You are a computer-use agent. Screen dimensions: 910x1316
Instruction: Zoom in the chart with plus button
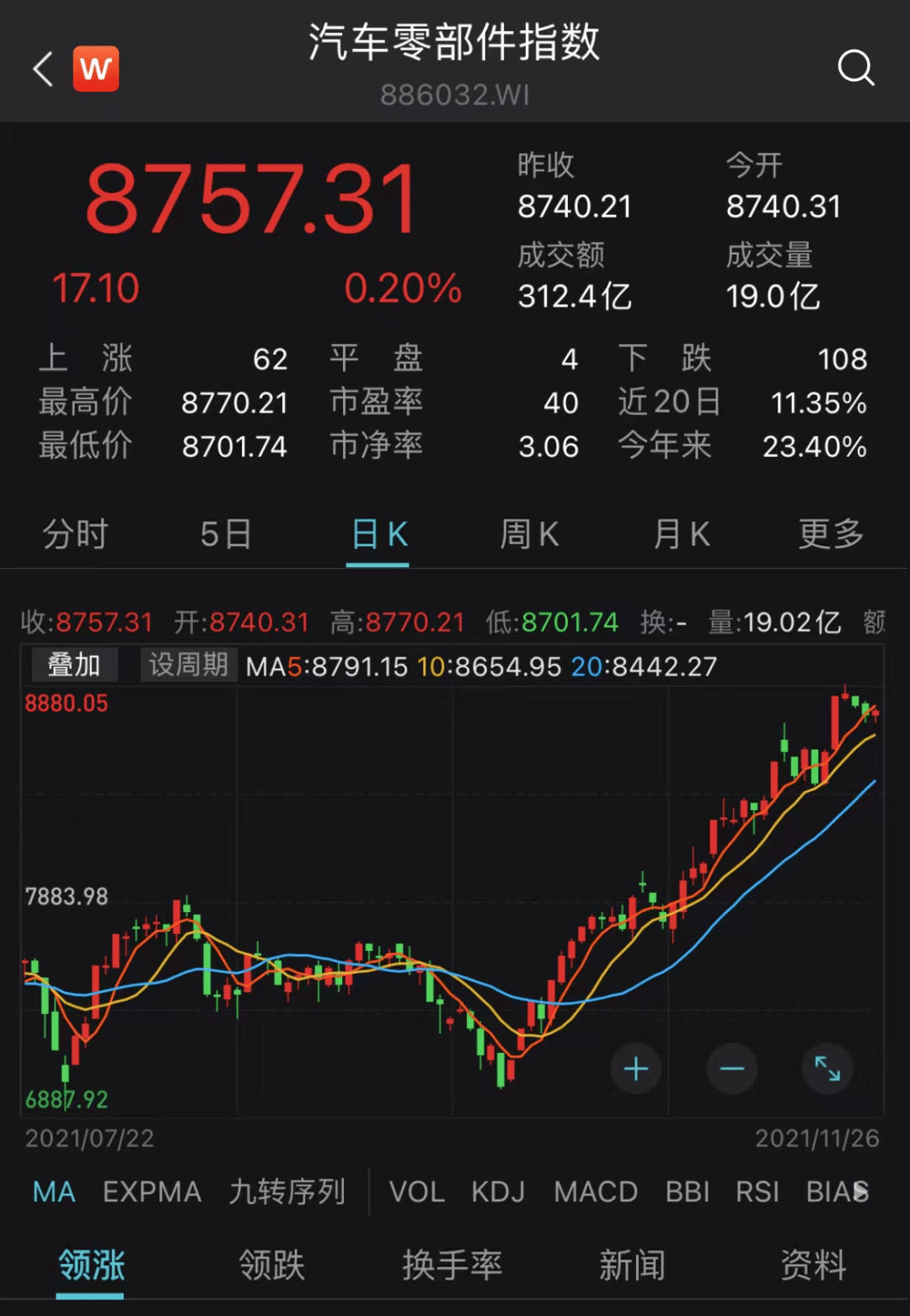(635, 1069)
